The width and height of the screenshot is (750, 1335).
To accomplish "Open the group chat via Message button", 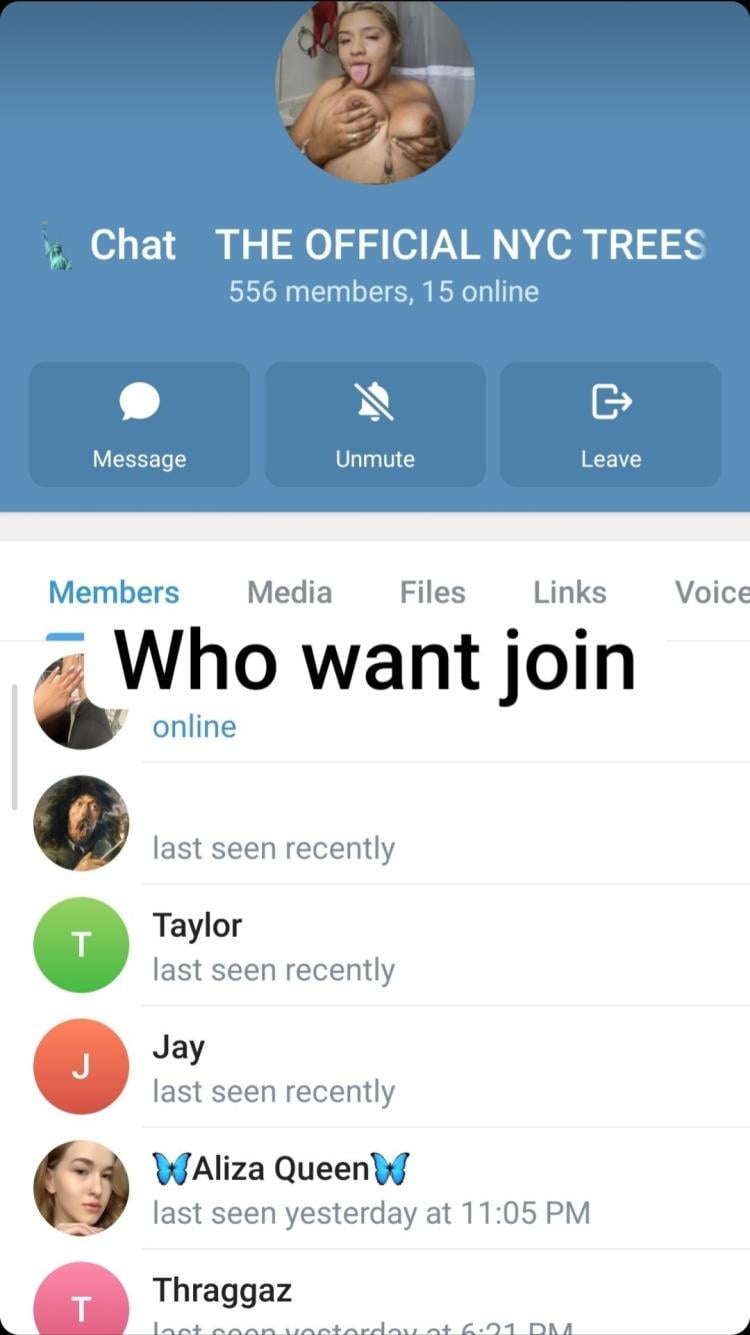I will click(139, 424).
